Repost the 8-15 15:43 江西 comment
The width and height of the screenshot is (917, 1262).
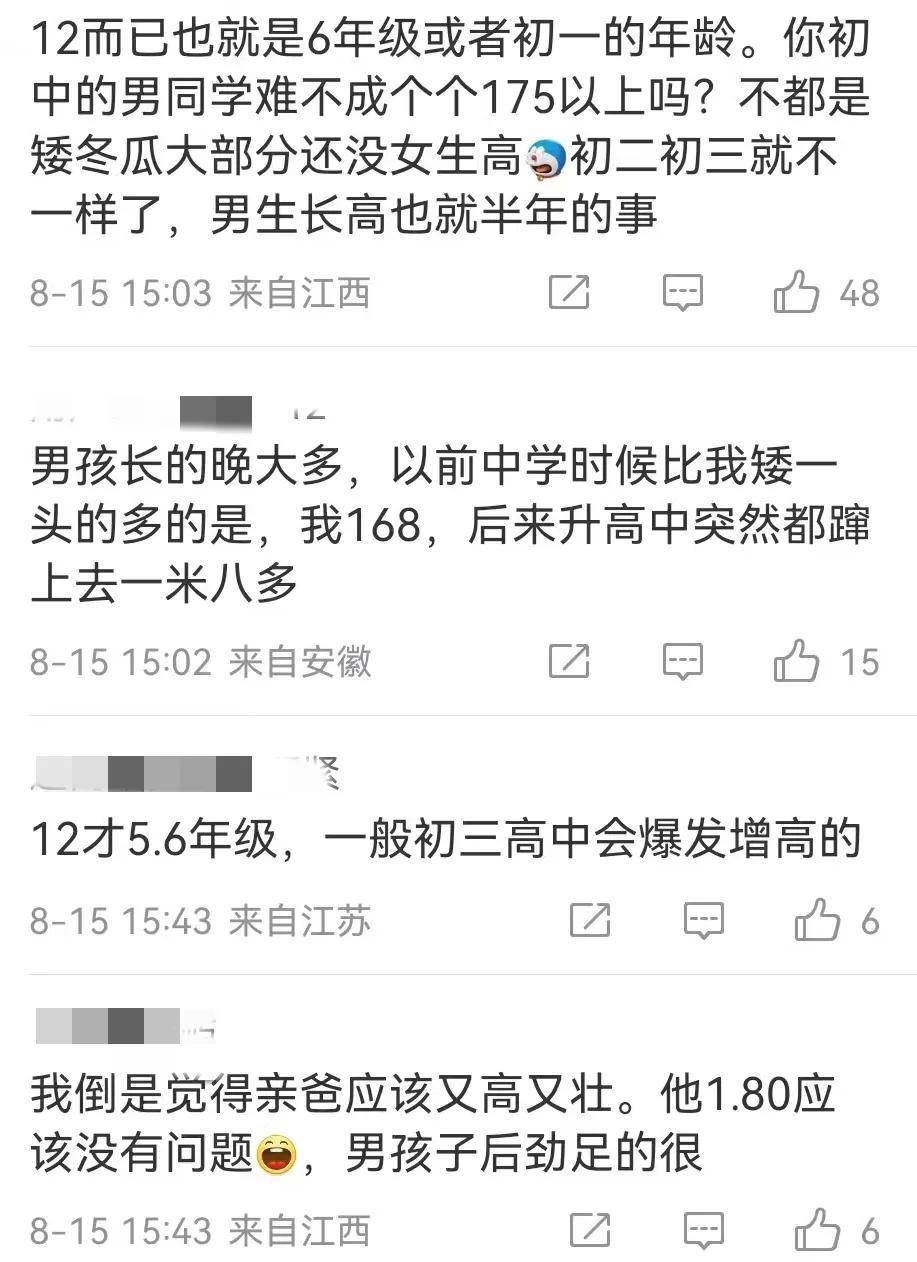[590, 1230]
